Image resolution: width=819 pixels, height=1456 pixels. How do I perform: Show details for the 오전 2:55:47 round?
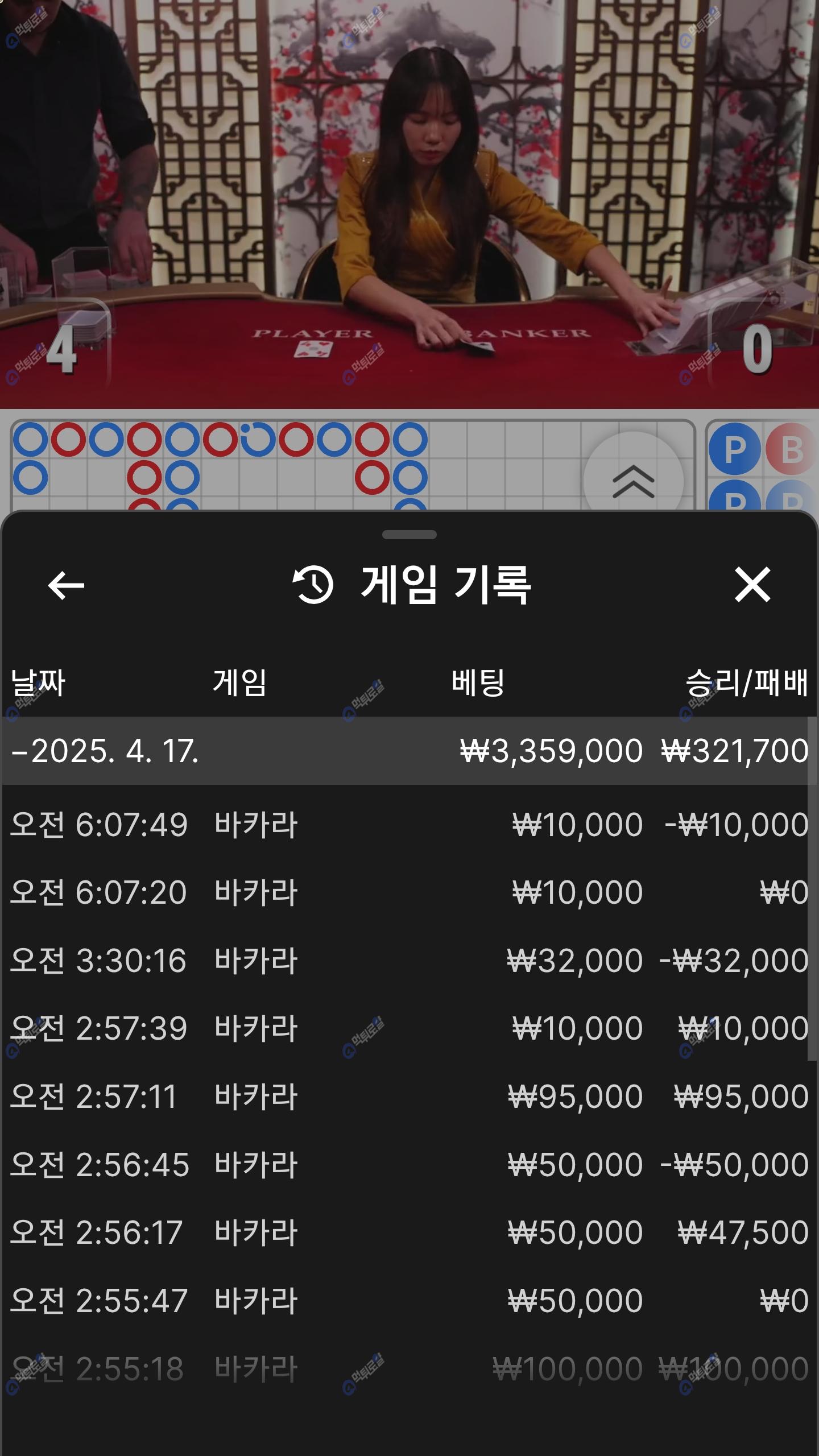point(409,1301)
